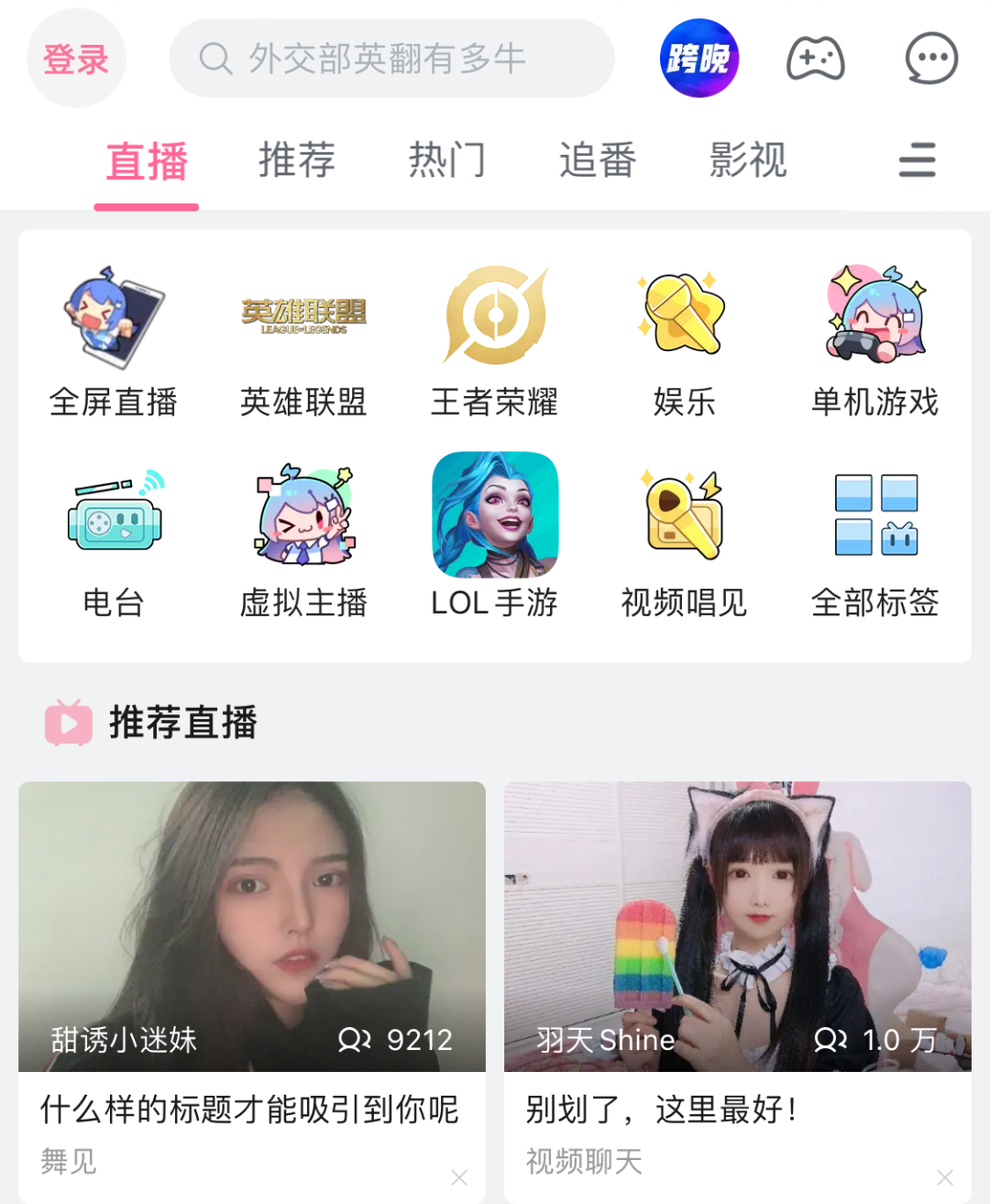Screen dimensions: 990x1204
Task: Watch 甜诱小迷妹's live stream
Action: (x=252, y=926)
